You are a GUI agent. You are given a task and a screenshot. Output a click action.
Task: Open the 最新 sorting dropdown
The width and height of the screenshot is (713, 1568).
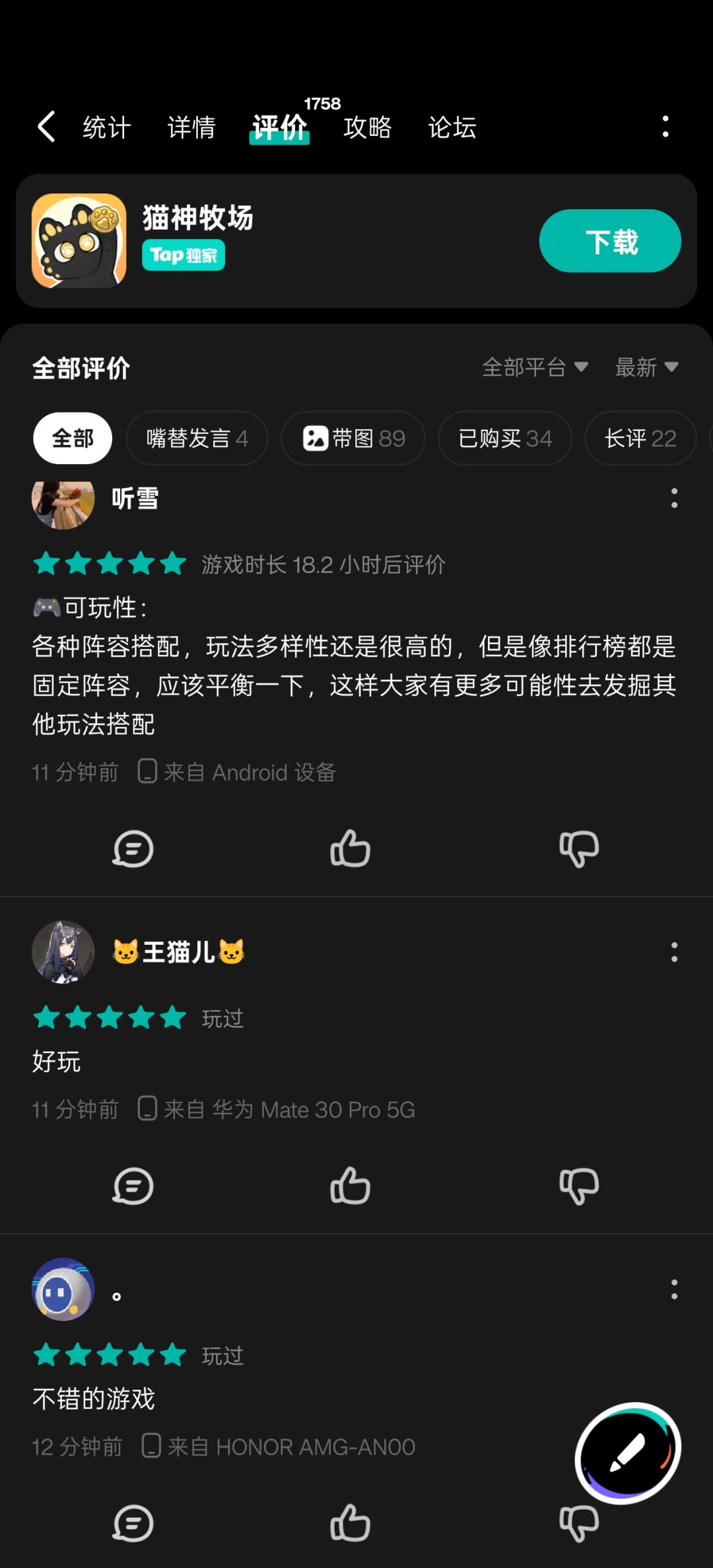coord(647,368)
